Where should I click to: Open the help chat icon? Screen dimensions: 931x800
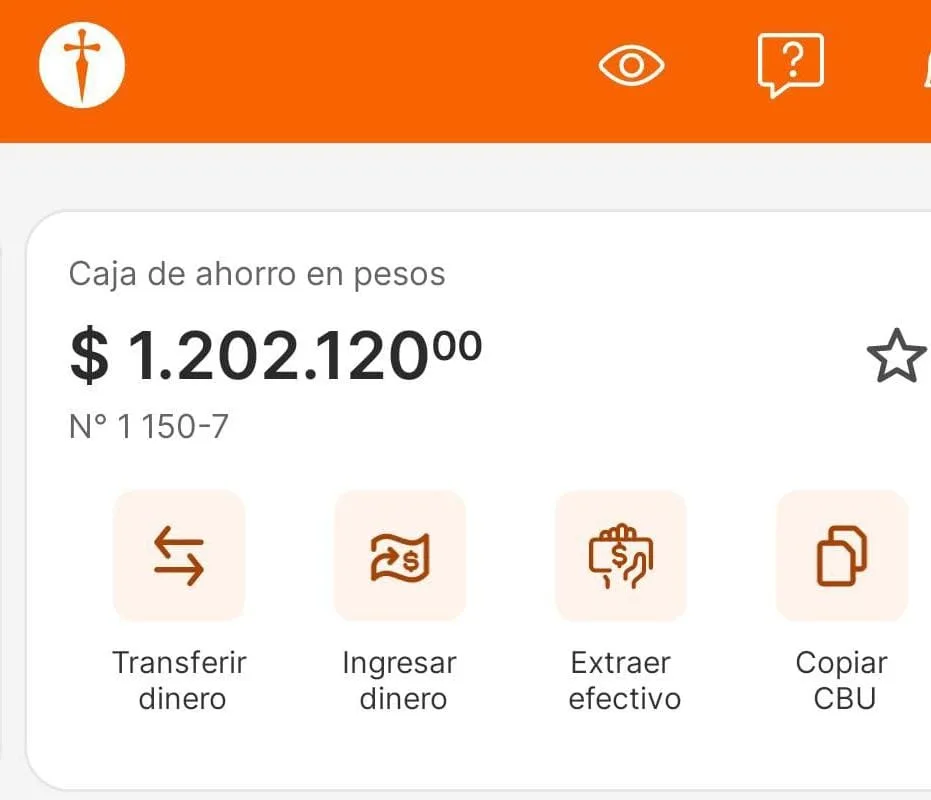pos(790,66)
